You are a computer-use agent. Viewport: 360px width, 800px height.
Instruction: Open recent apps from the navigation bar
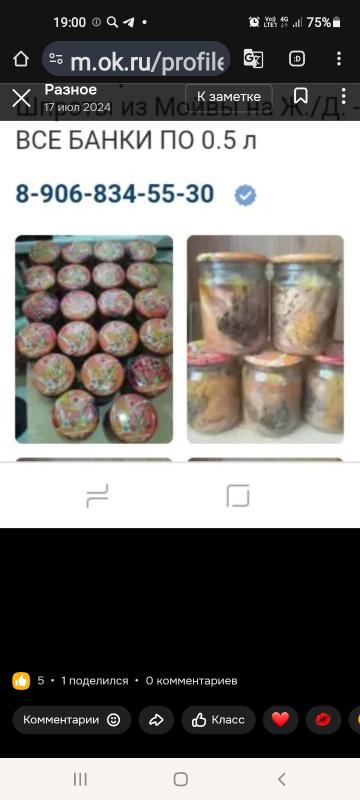80,779
